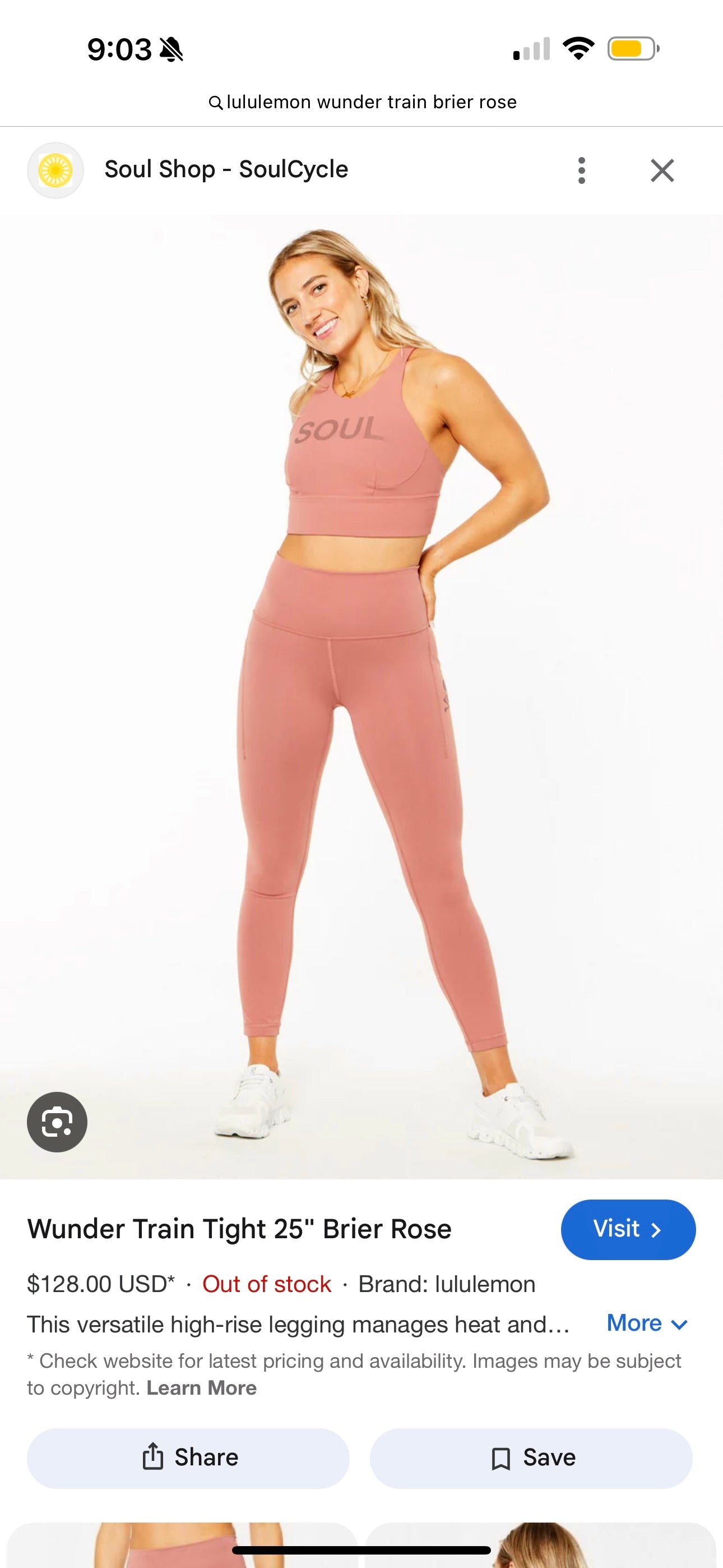Visit the Soul Shop product page

tap(628, 1229)
